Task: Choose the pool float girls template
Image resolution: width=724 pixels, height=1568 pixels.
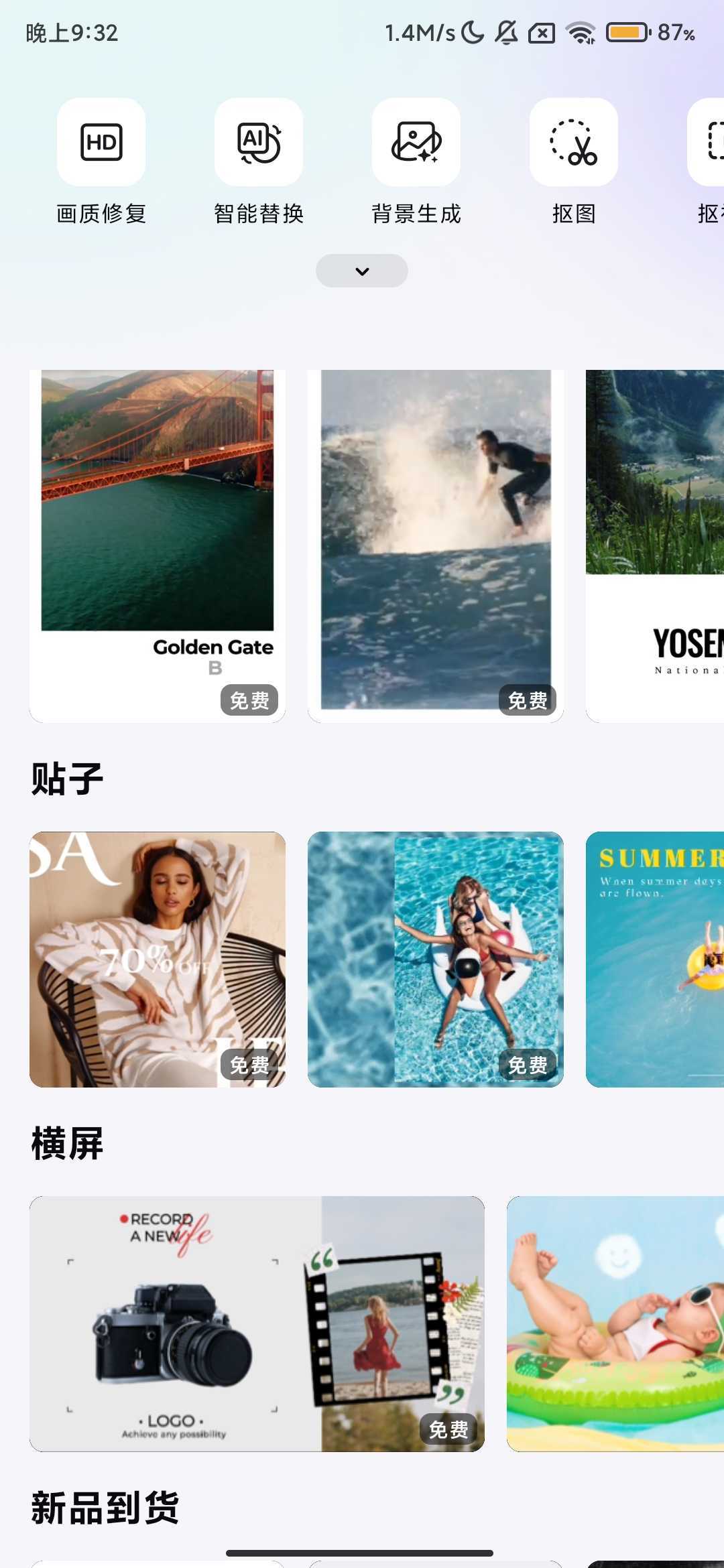Action: tap(436, 959)
